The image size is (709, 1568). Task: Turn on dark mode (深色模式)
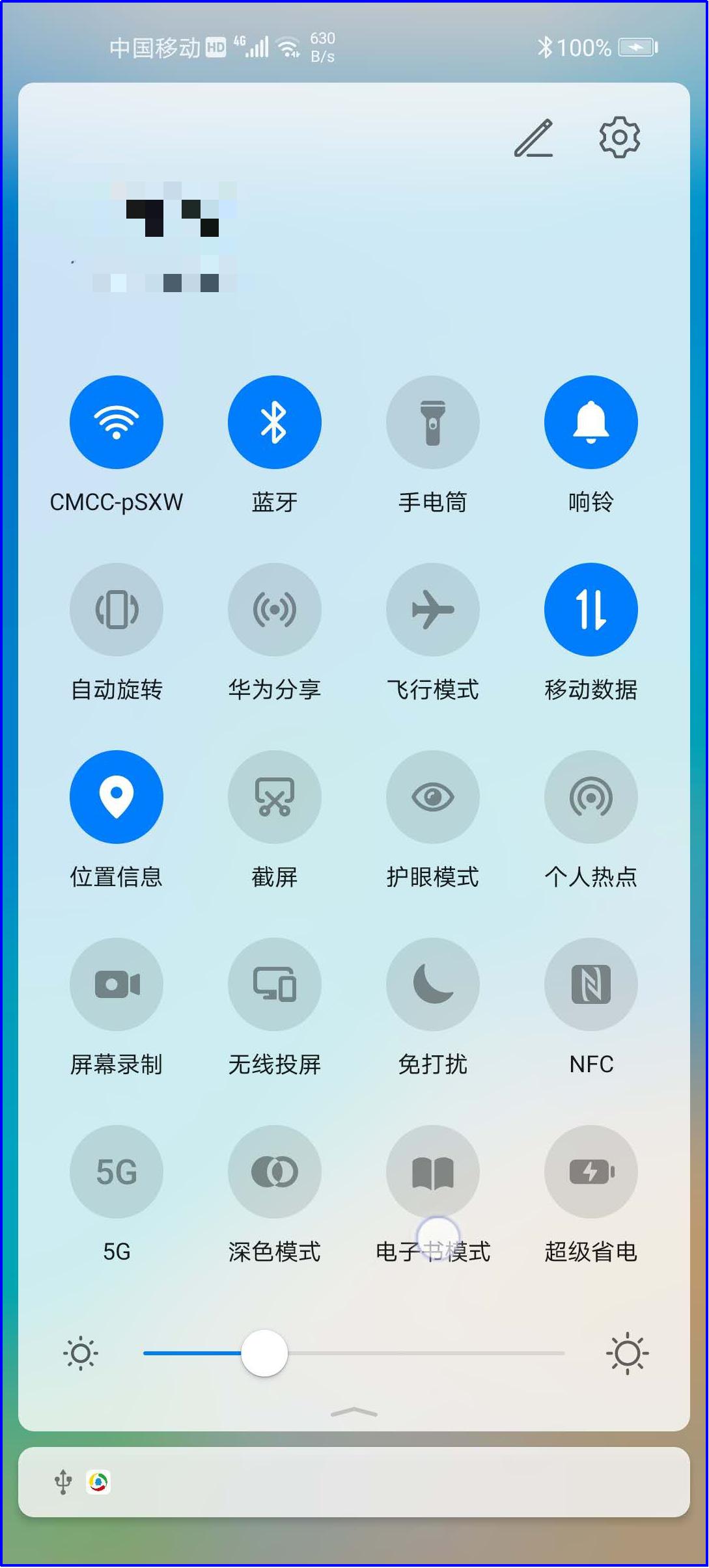pyautogui.click(x=274, y=1170)
